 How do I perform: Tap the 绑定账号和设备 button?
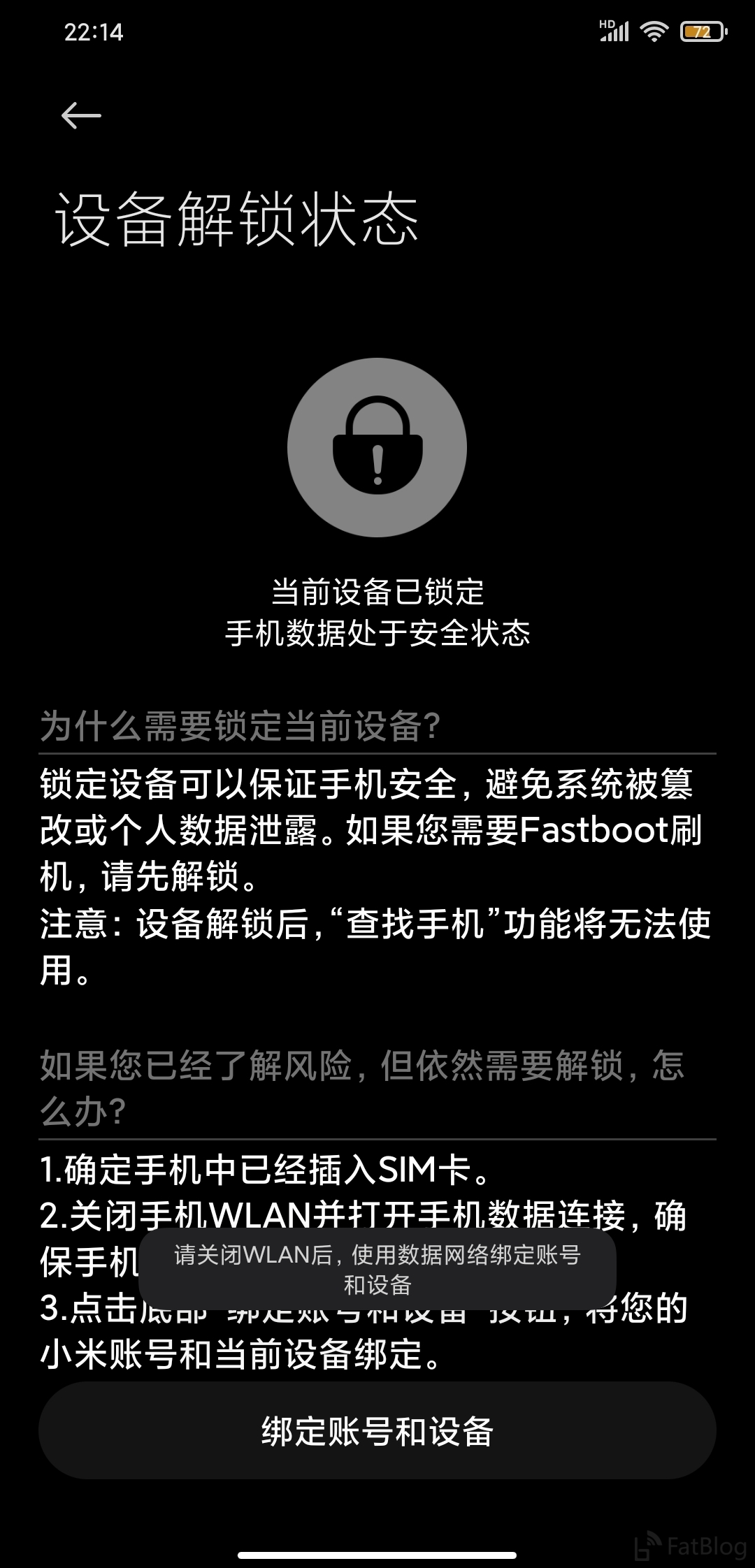coord(377,1430)
